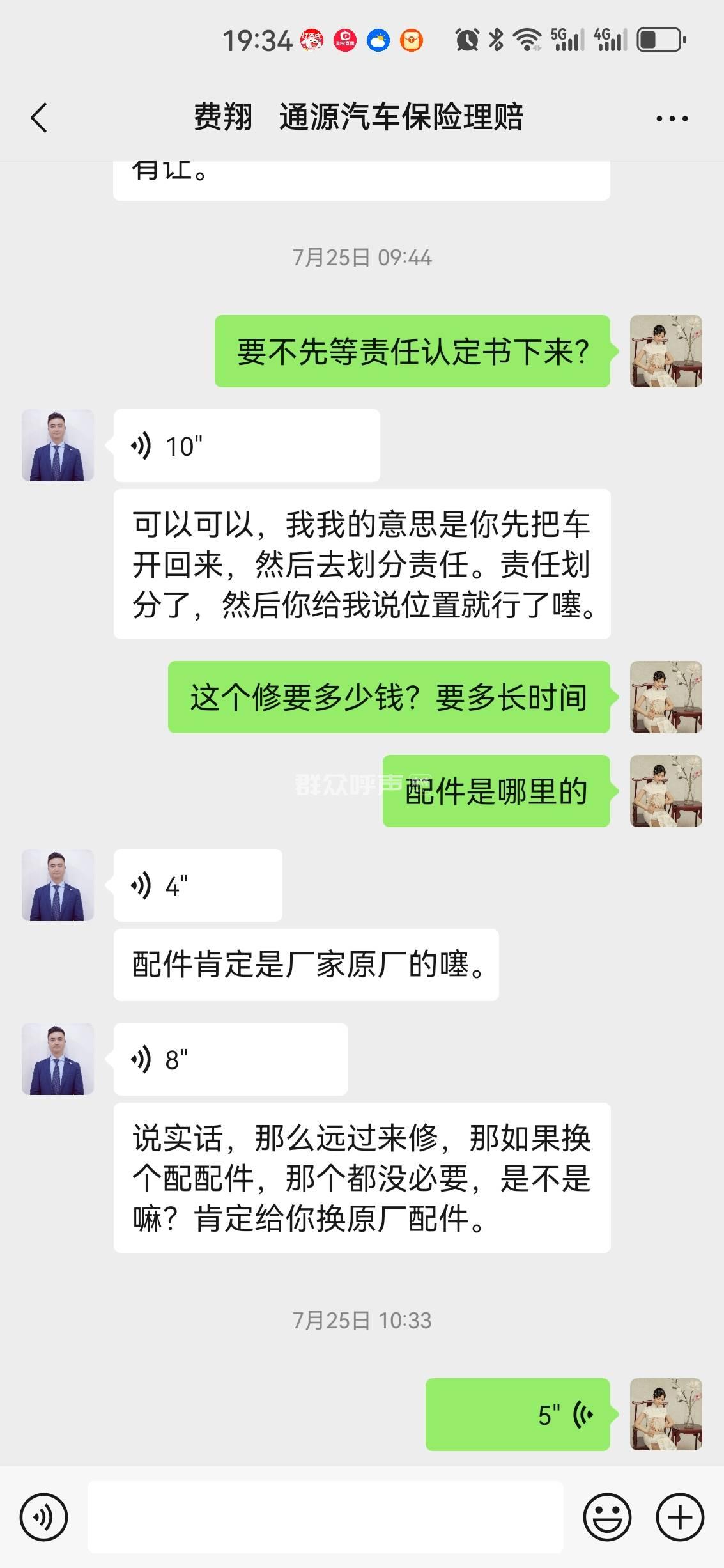
Task: View contact avatar beside the 10" voice message
Action: [x=58, y=446]
